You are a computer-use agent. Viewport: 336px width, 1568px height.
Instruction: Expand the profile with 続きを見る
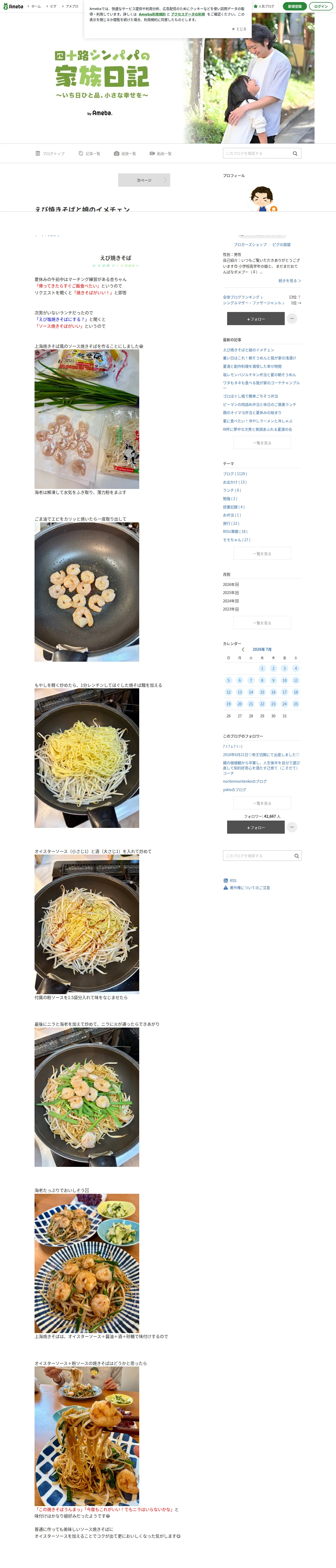click(290, 281)
